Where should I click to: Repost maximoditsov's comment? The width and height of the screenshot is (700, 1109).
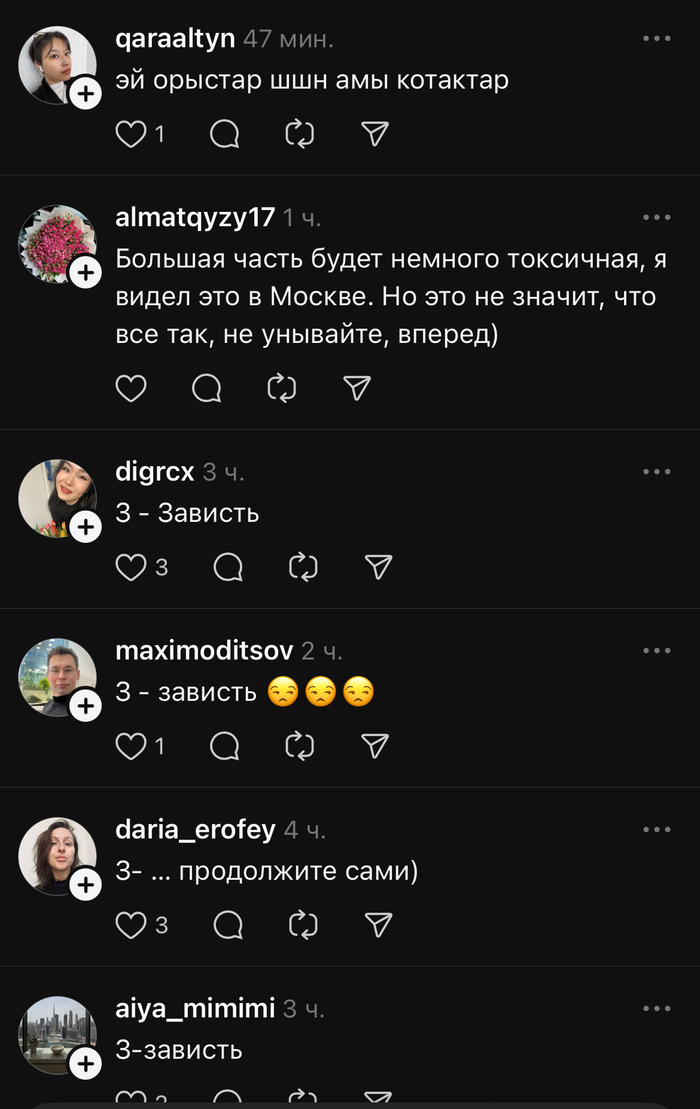(299, 745)
